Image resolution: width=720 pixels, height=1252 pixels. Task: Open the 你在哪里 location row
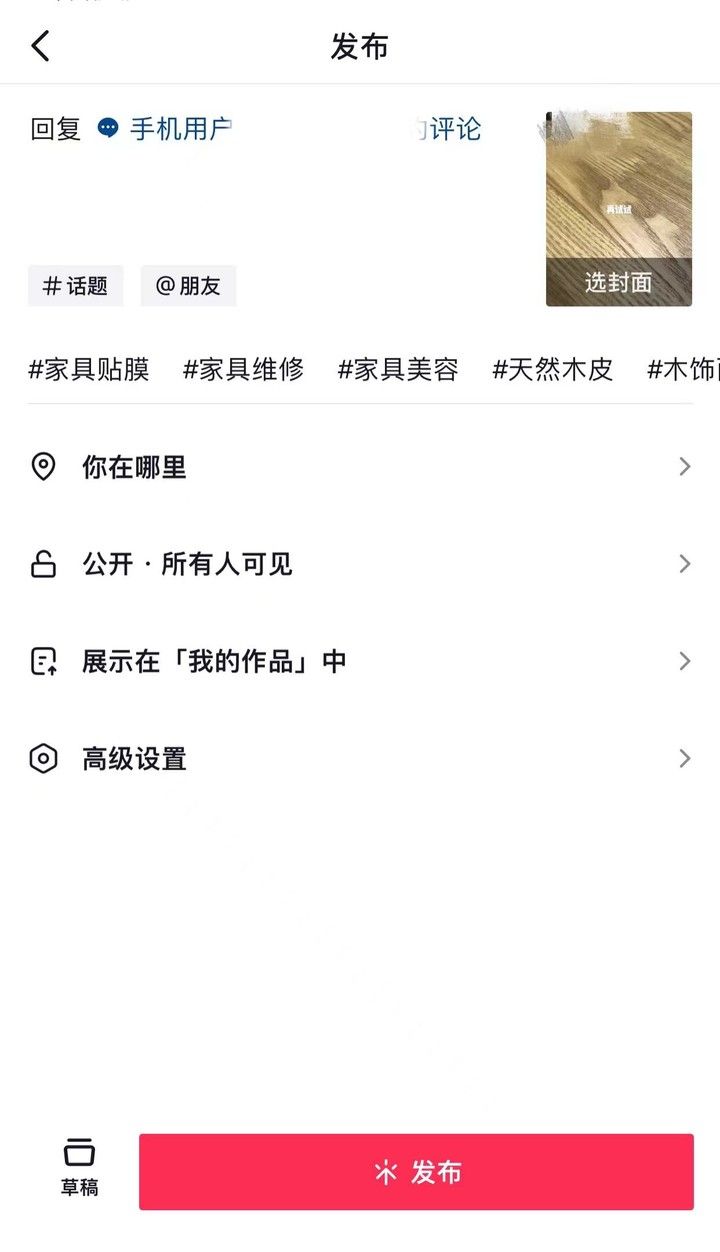point(360,467)
